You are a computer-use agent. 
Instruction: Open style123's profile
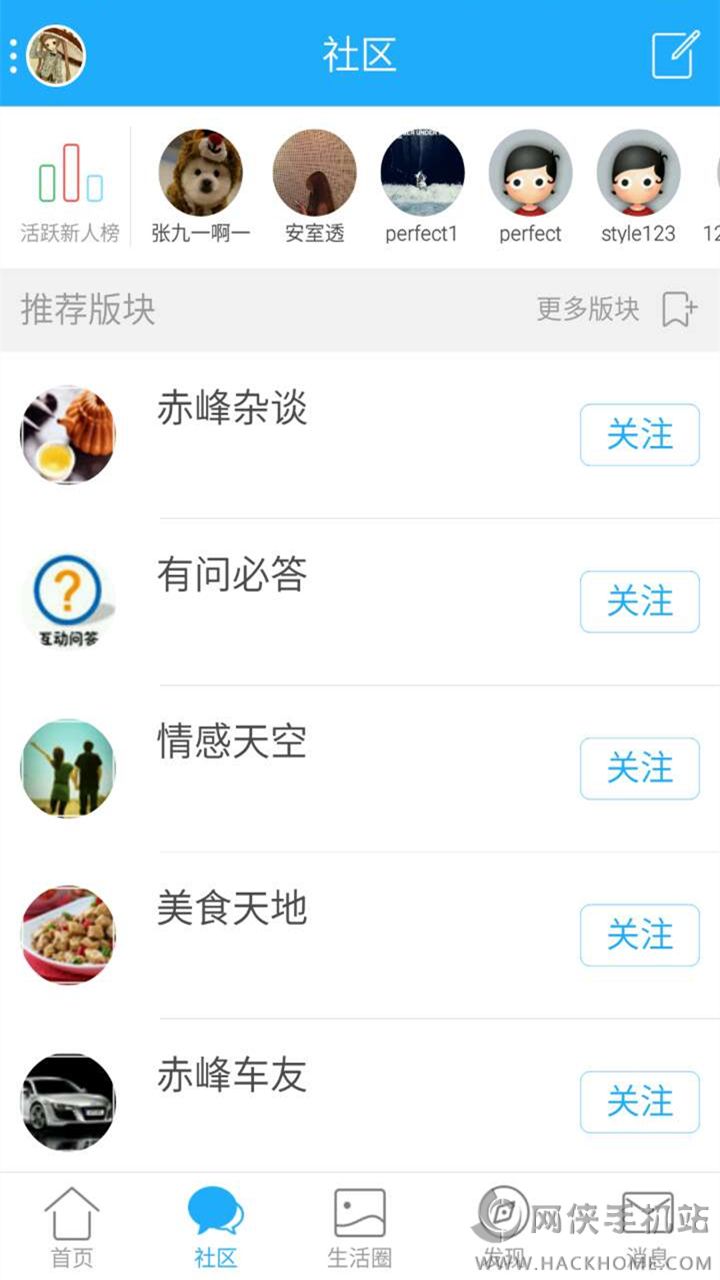638,187
